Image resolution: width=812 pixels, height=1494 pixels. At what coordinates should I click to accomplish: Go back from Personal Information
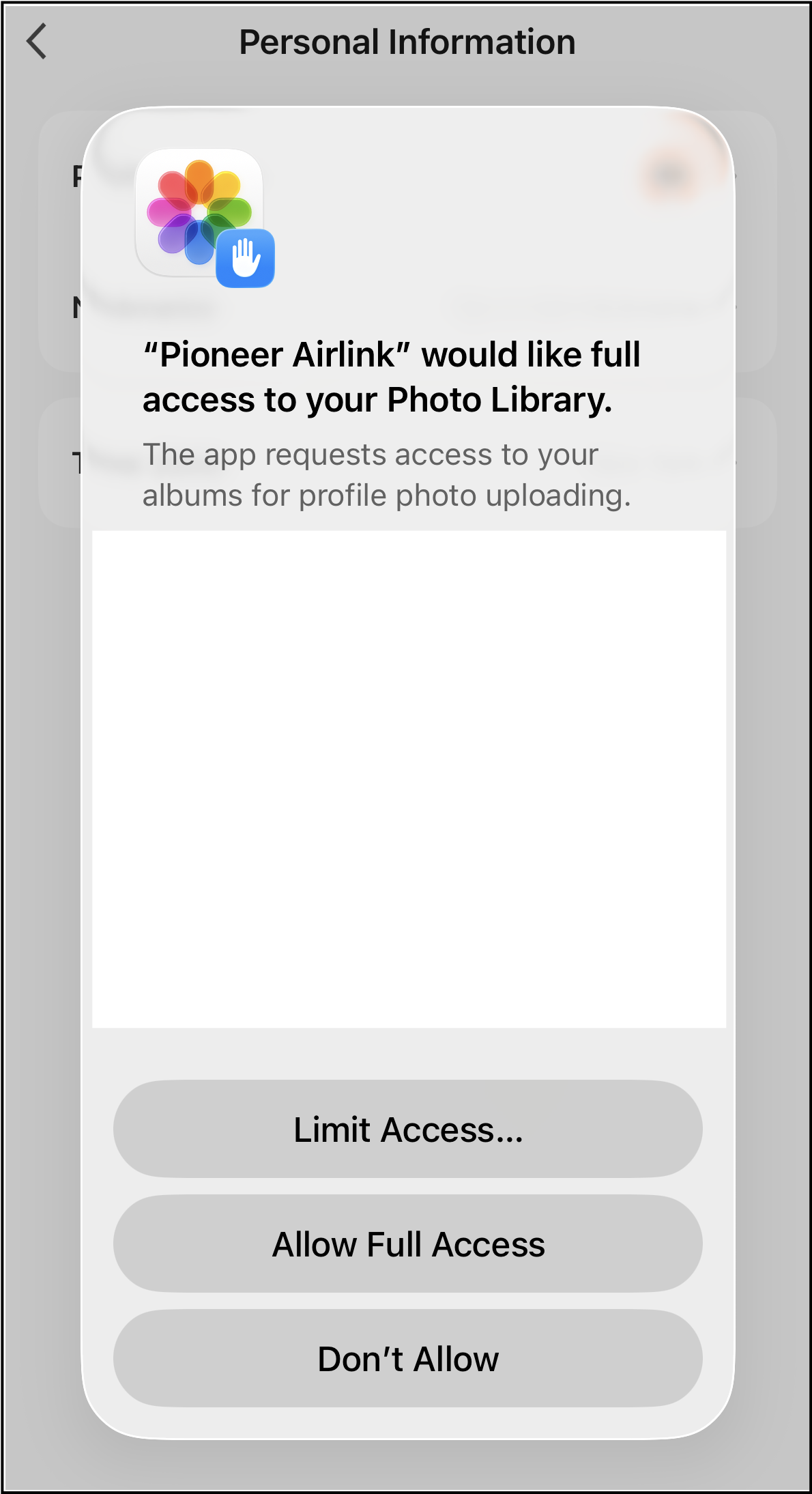(x=37, y=42)
